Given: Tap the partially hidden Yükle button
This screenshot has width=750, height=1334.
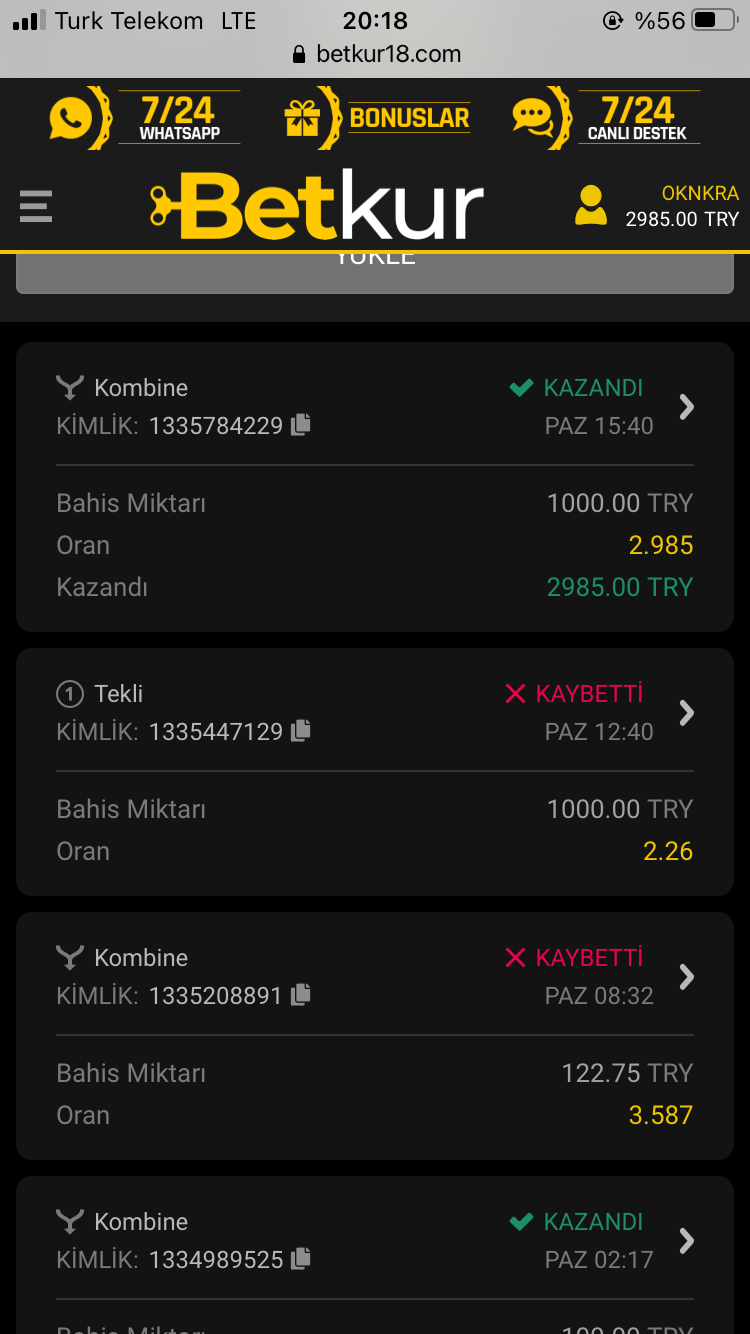Looking at the screenshot, I should tap(375, 272).
